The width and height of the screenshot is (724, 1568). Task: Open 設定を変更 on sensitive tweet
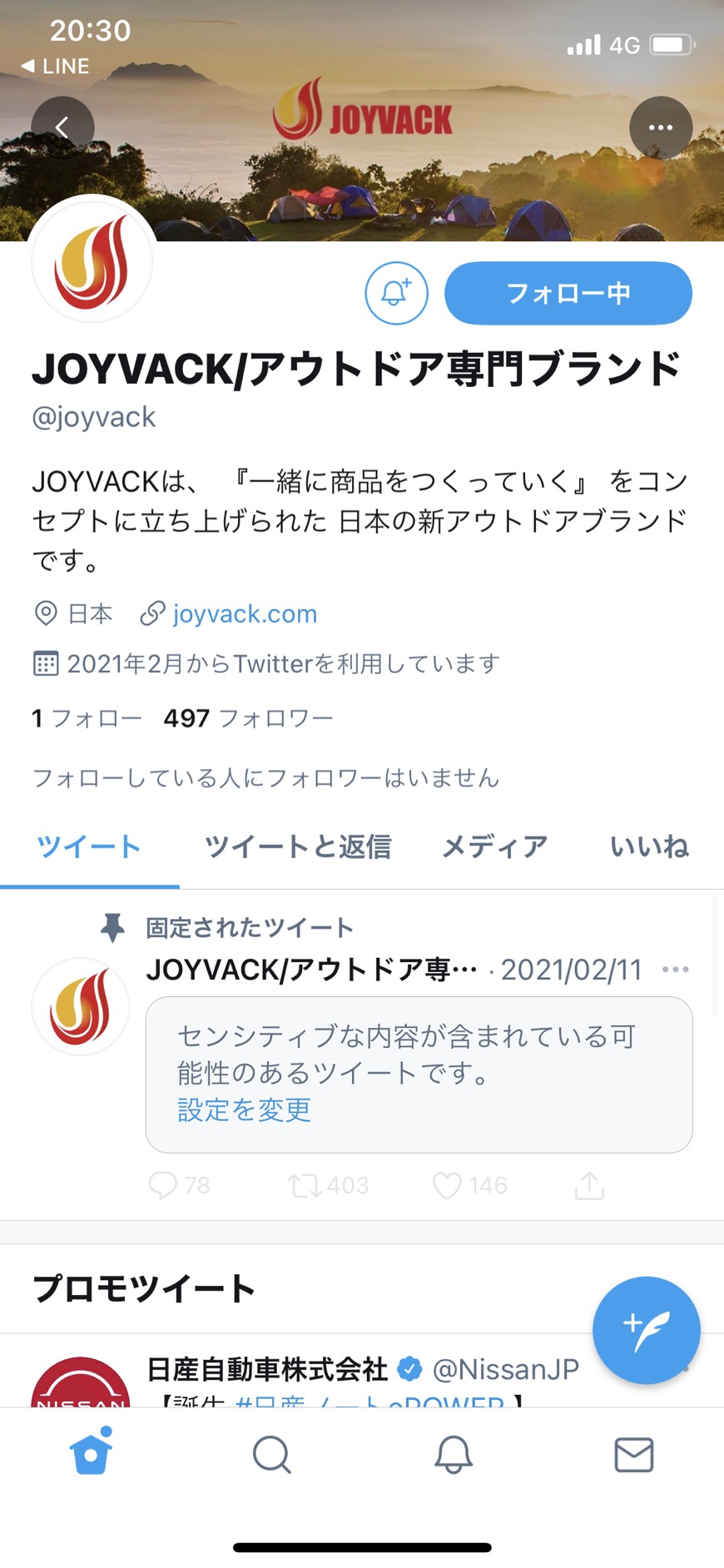pyautogui.click(x=244, y=1109)
